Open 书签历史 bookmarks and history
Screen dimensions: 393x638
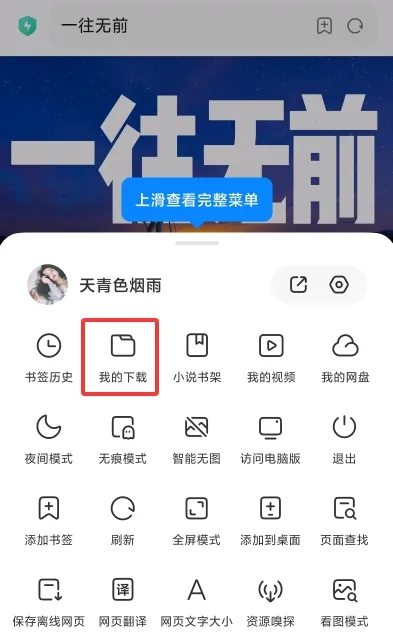pyautogui.click(x=49, y=358)
